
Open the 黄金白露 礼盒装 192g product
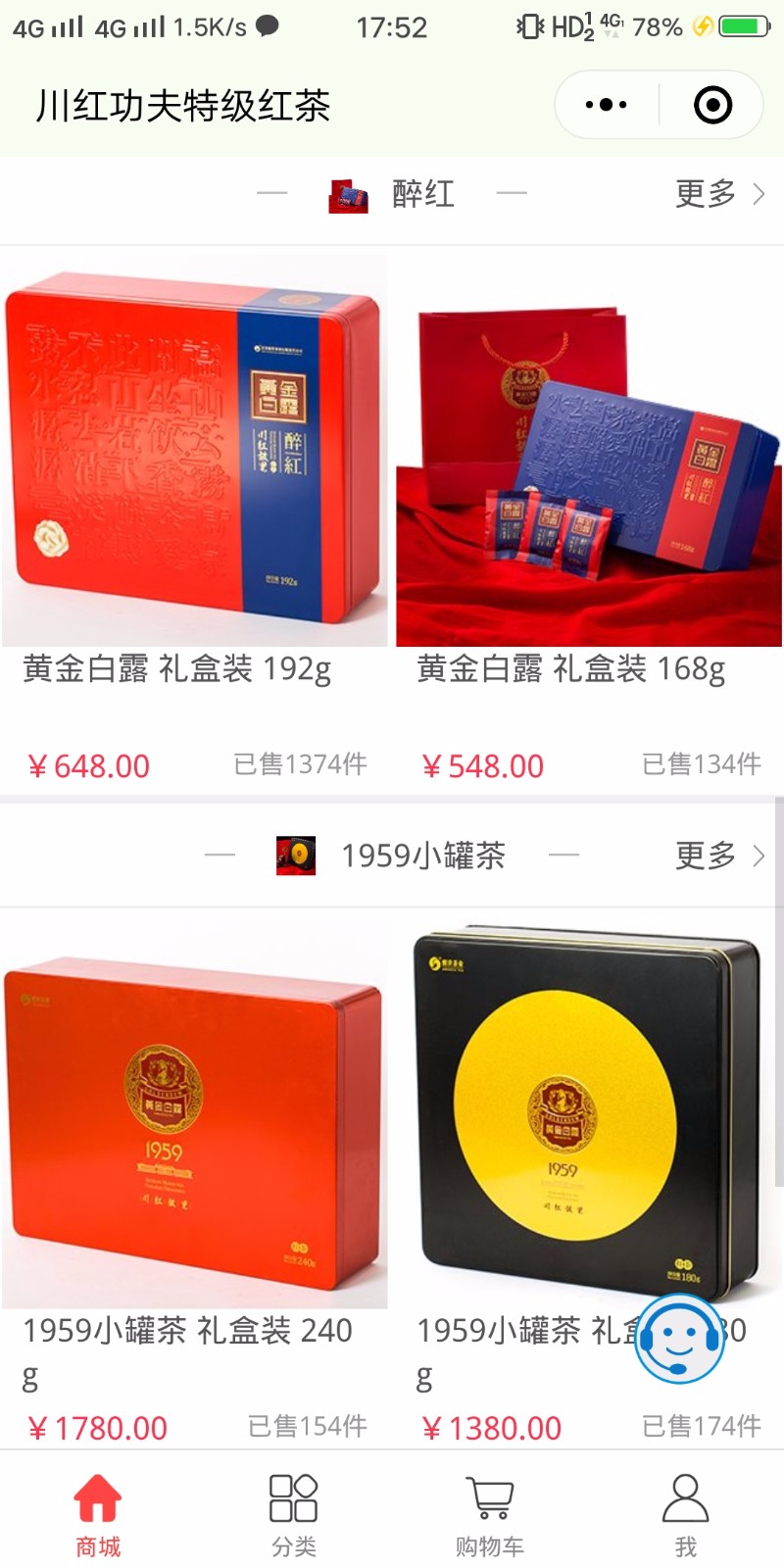pyautogui.click(x=194, y=452)
